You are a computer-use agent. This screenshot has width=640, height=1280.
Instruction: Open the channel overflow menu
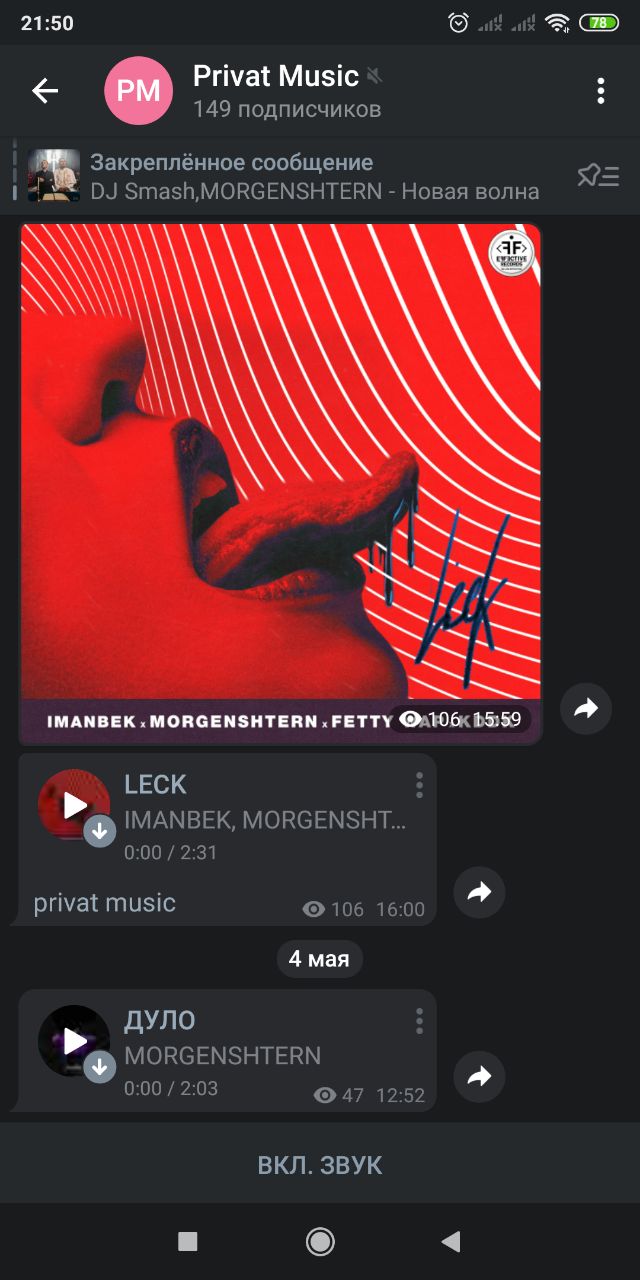600,91
